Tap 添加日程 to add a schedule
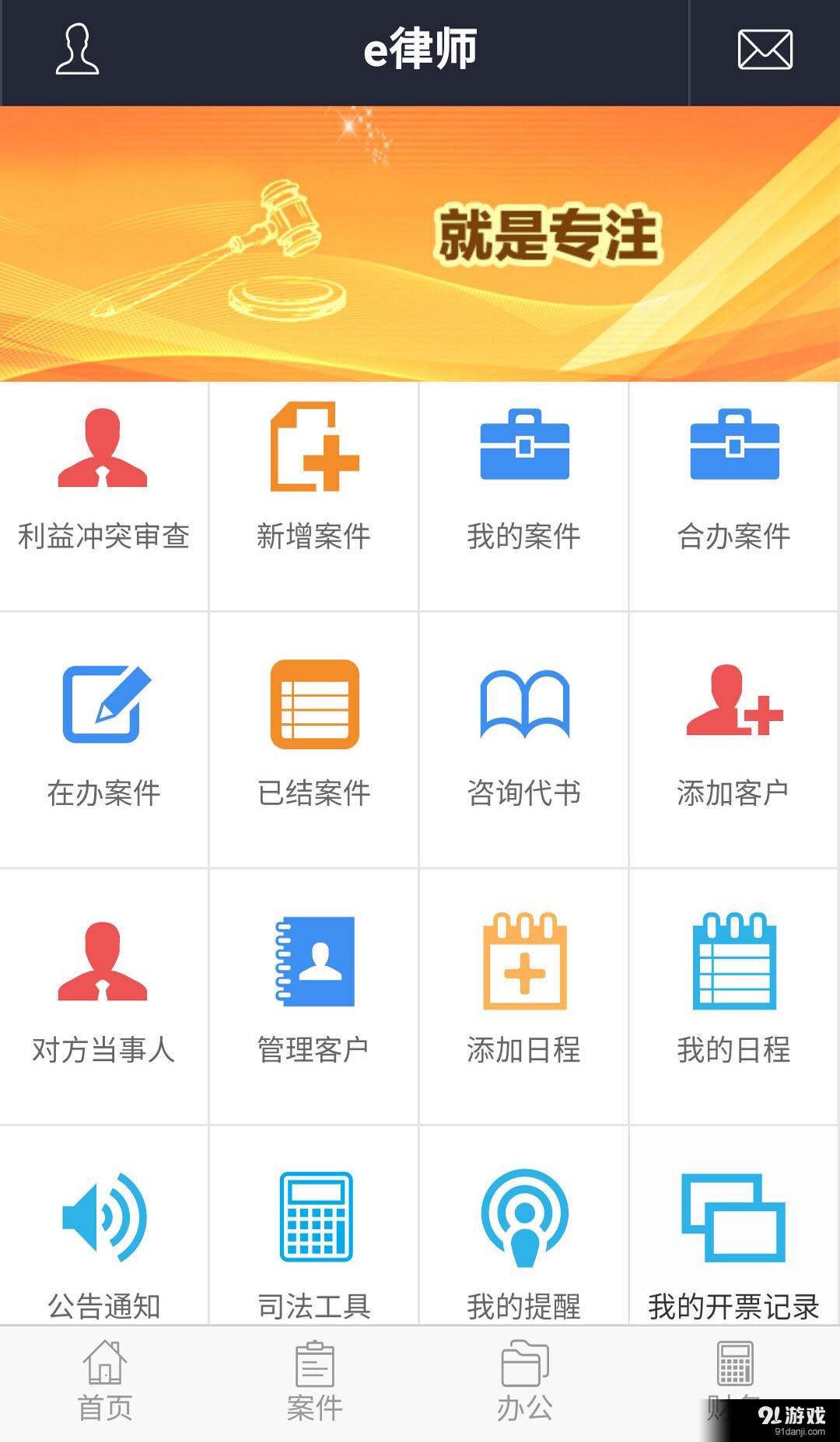Screen dimensions: 840x1442 pos(524,992)
